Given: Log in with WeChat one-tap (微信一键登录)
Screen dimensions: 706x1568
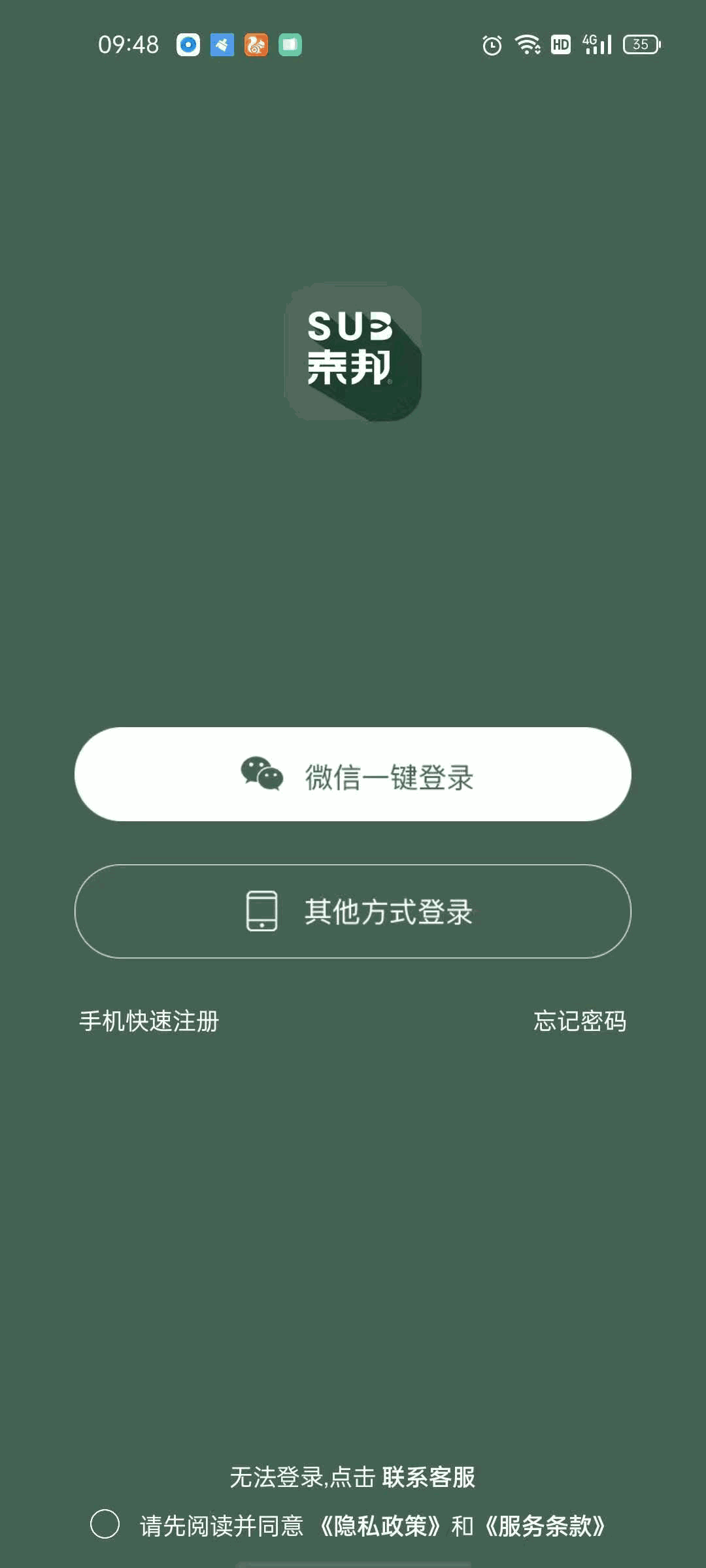Looking at the screenshot, I should click(x=353, y=774).
